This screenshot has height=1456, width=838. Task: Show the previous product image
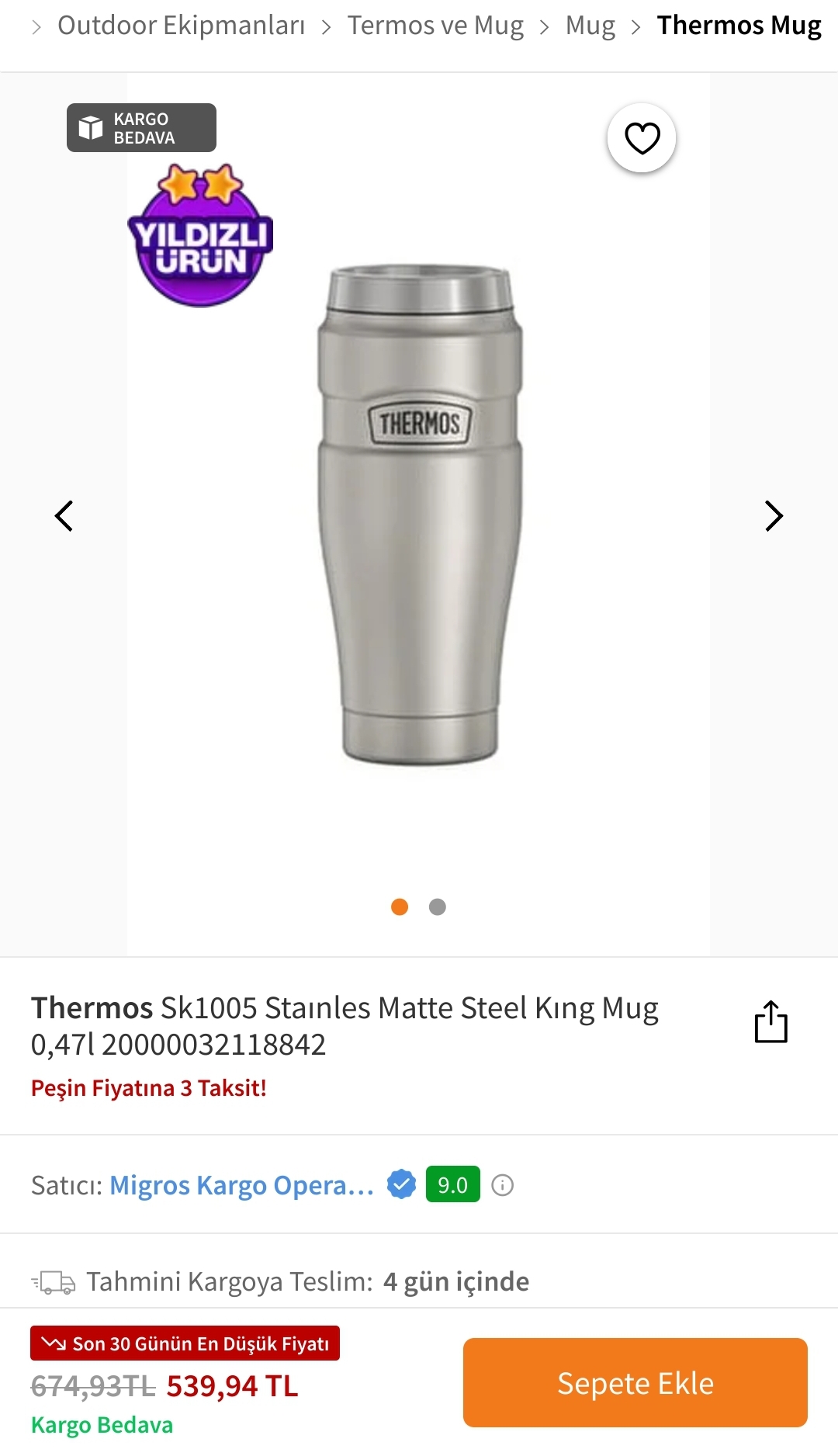(64, 516)
